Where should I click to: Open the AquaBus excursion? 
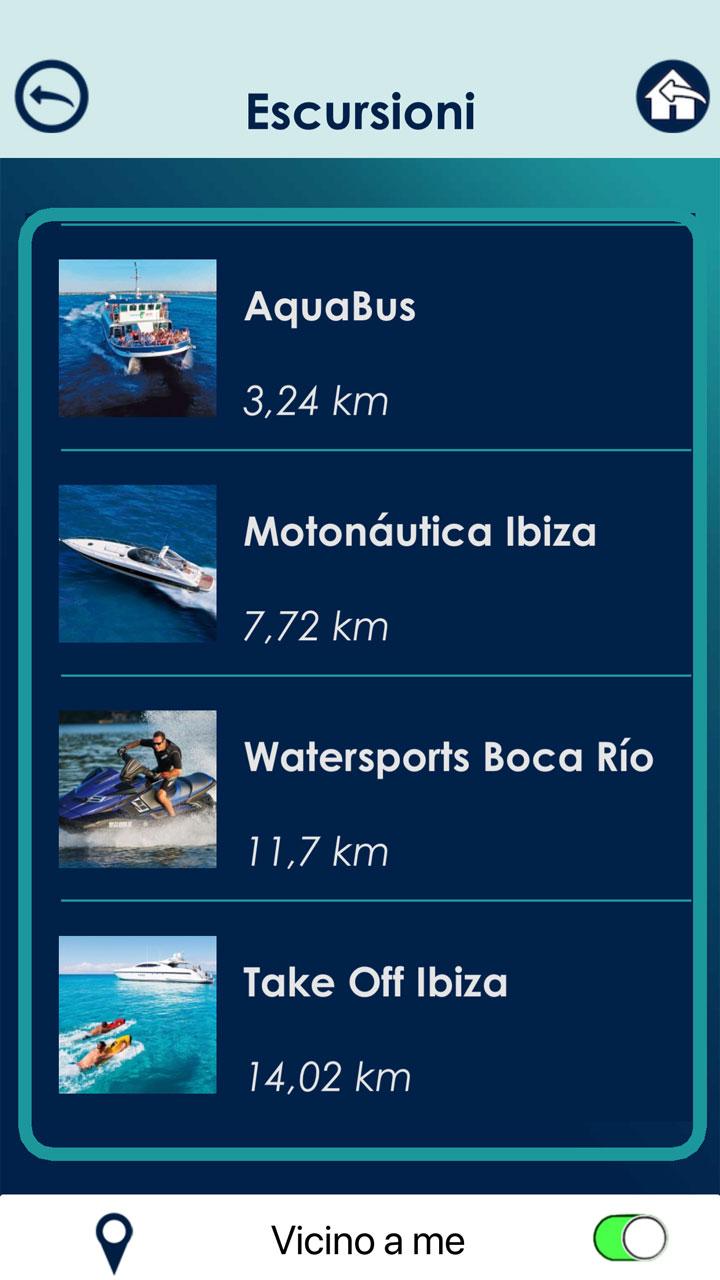coord(375,339)
